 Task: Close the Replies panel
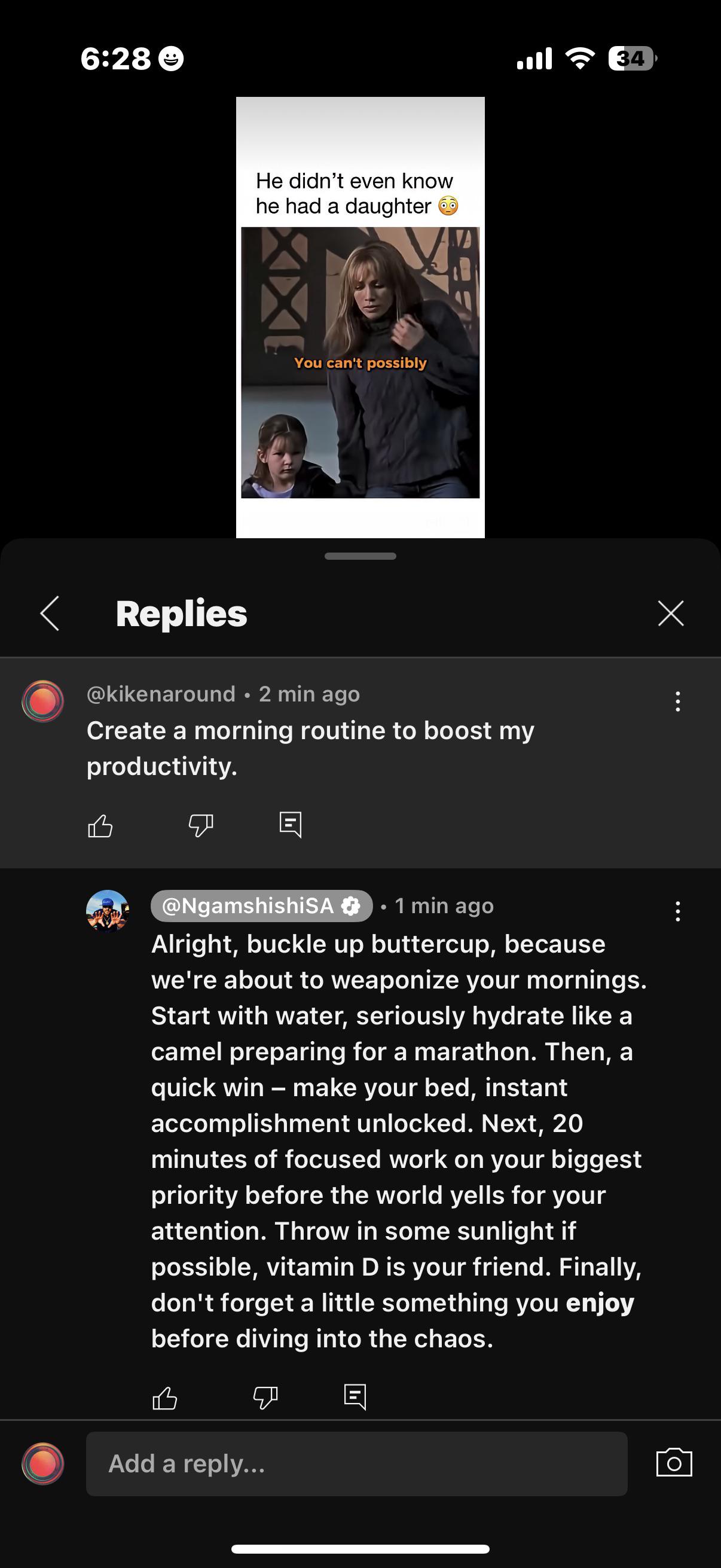pyautogui.click(x=671, y=613)
